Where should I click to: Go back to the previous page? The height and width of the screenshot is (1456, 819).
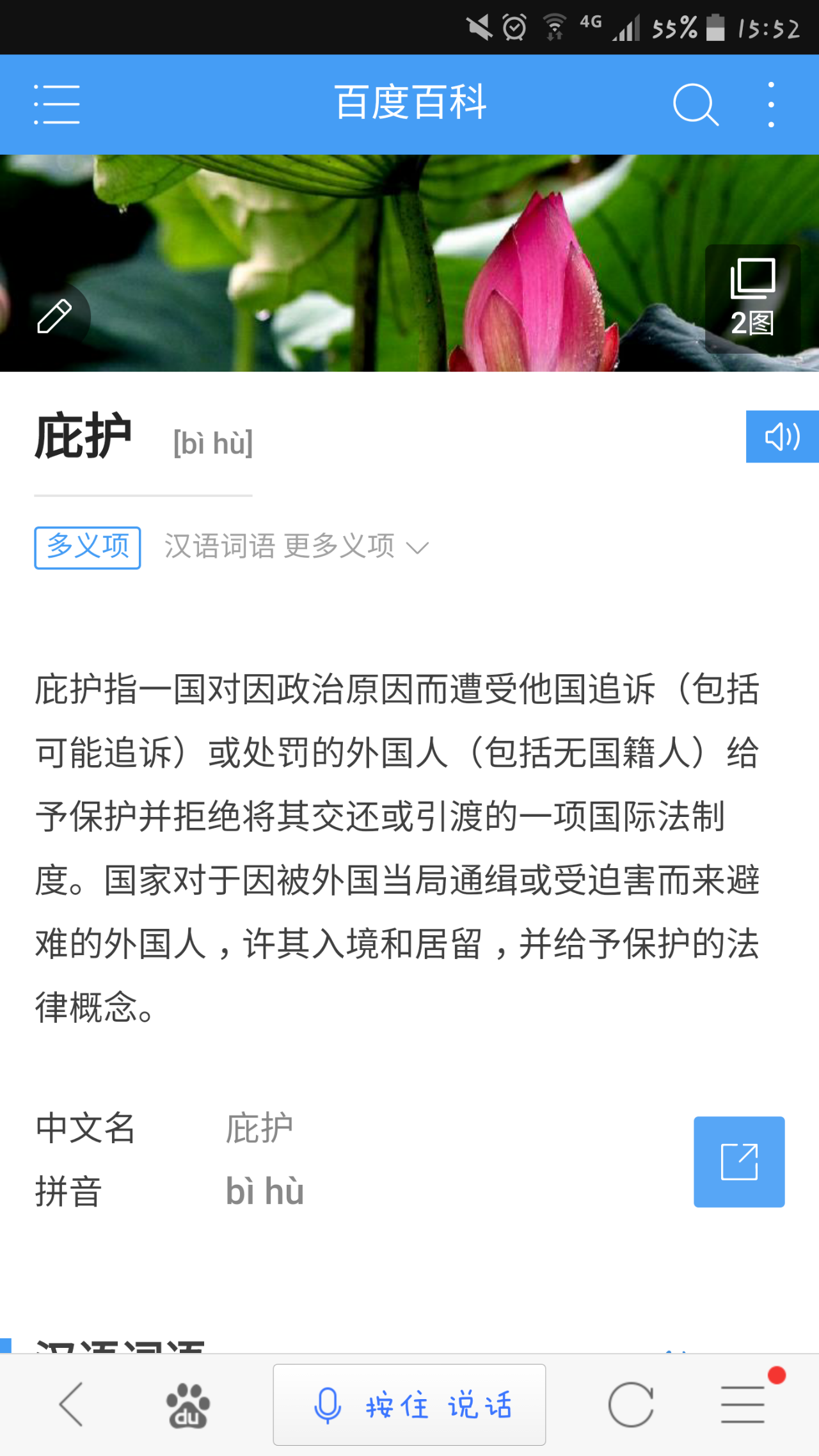[71, 1404]
